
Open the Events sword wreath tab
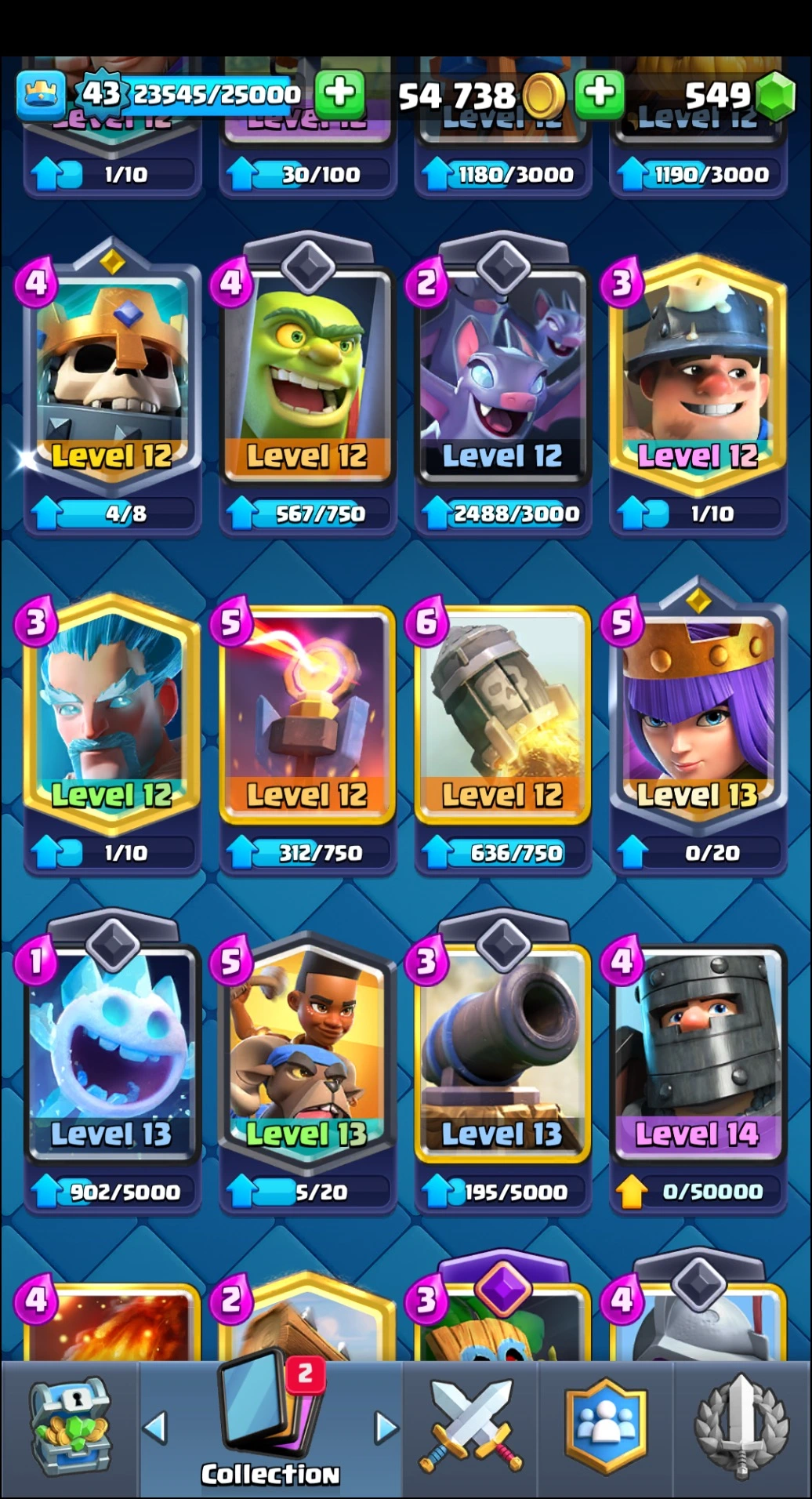[741, 1427]
